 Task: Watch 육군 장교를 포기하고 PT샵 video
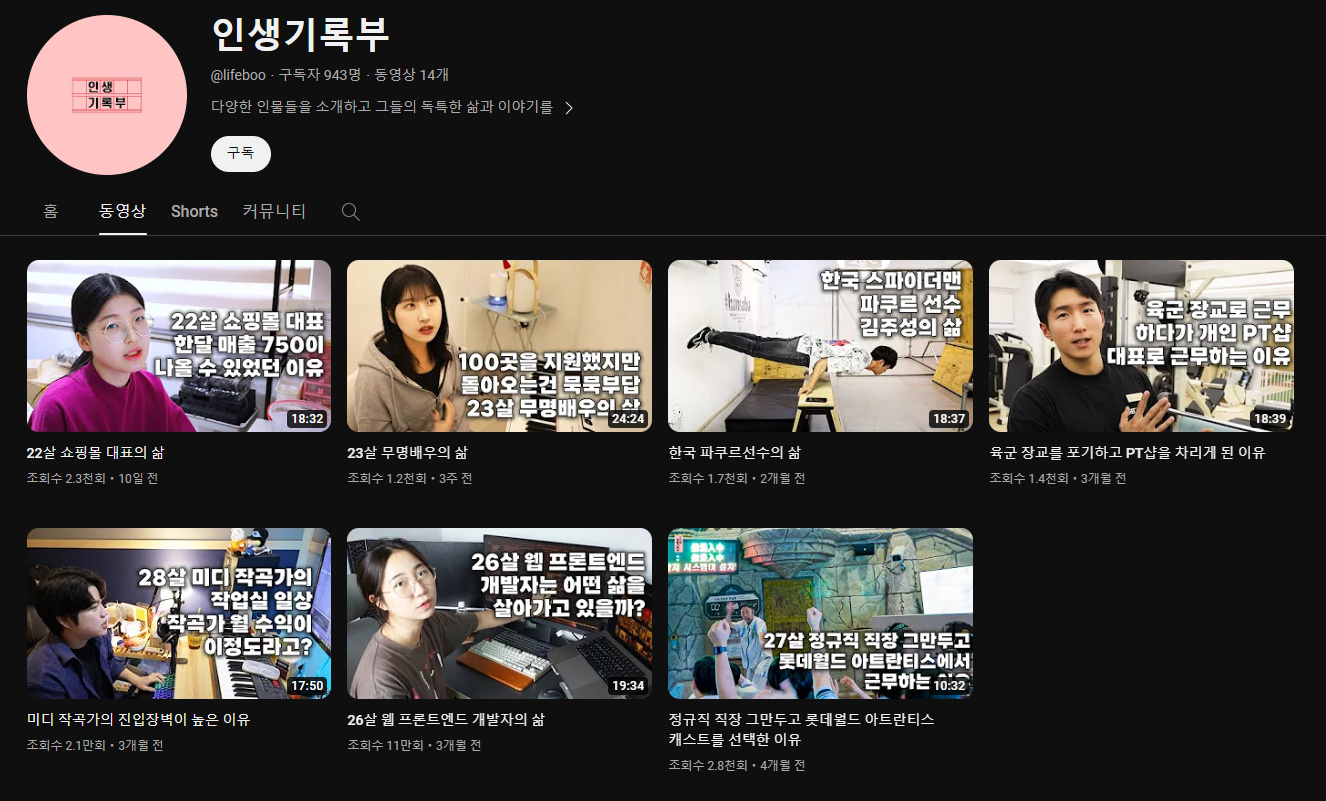click(1141, 346)
